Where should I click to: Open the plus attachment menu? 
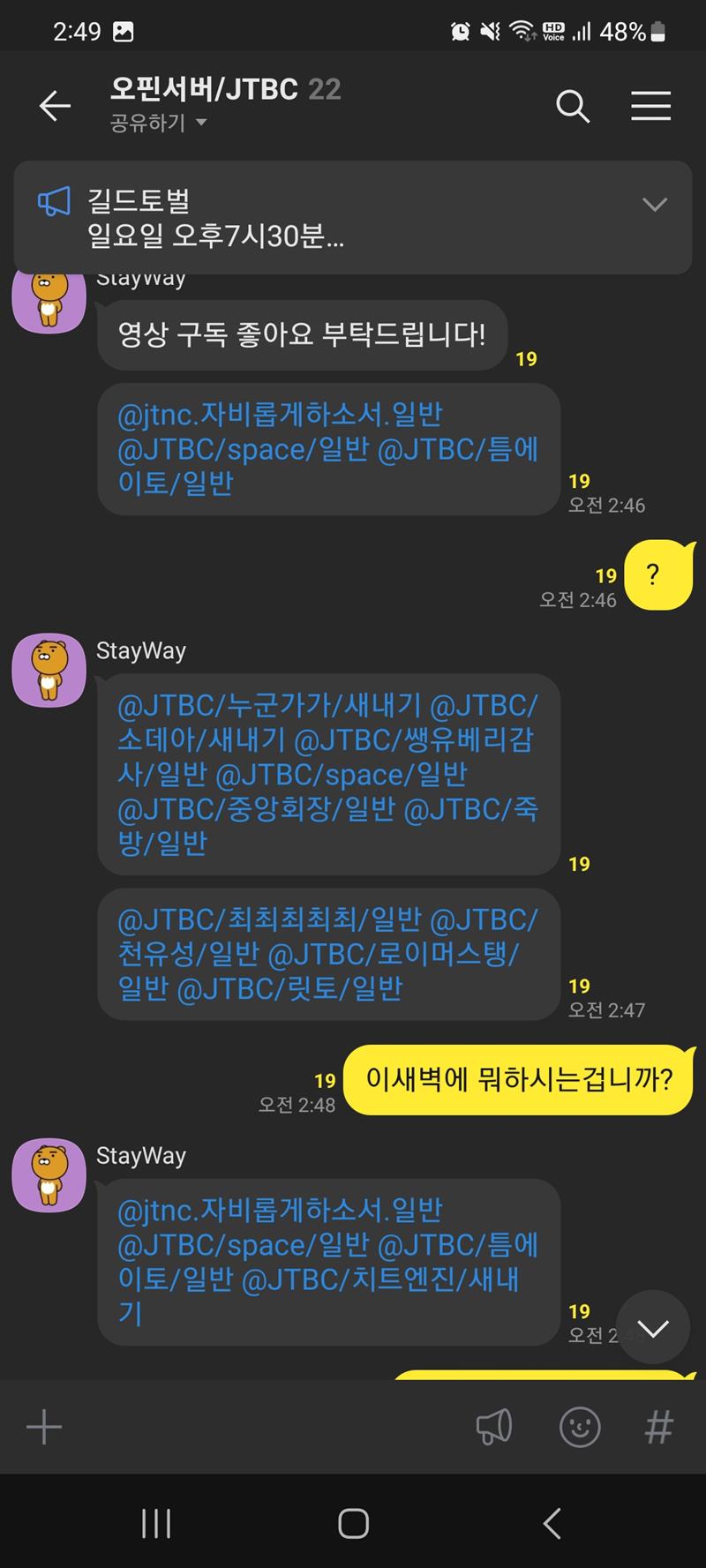[x=44, y=1427]
